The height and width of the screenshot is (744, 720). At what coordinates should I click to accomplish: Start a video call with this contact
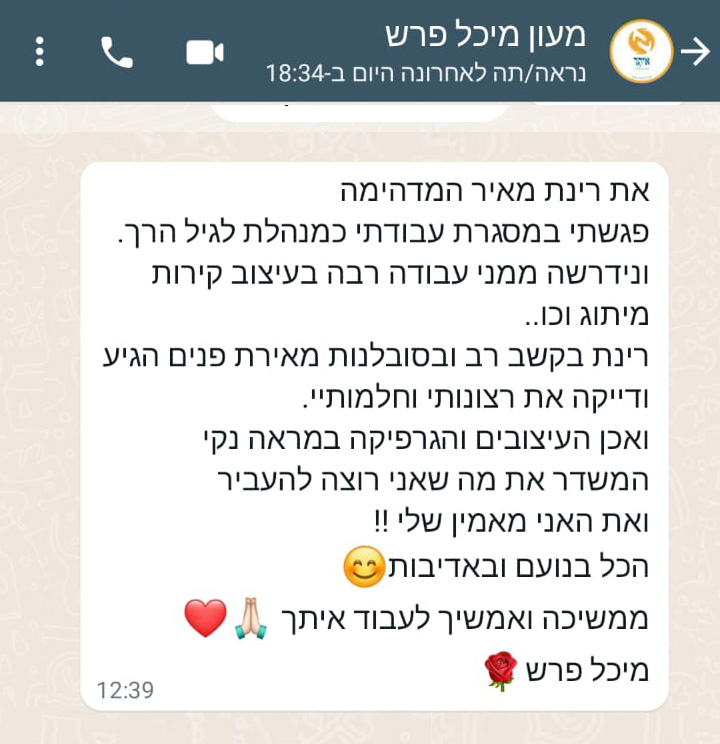[x=205, y=52]
